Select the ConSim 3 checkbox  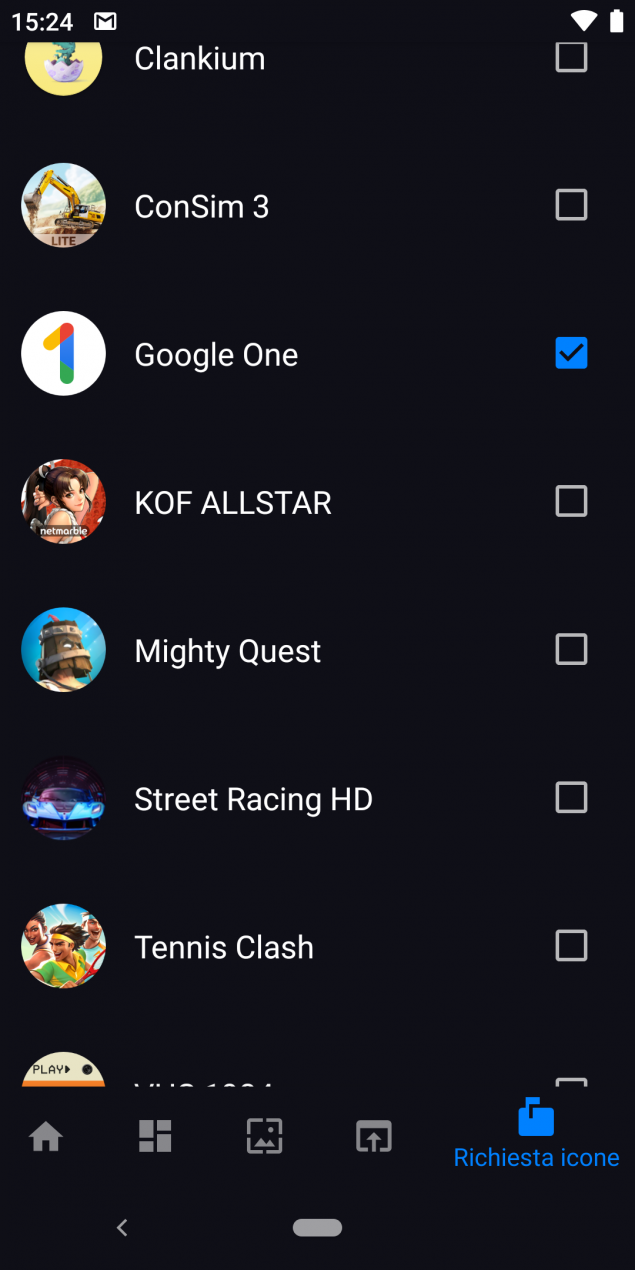pos(571,205)
